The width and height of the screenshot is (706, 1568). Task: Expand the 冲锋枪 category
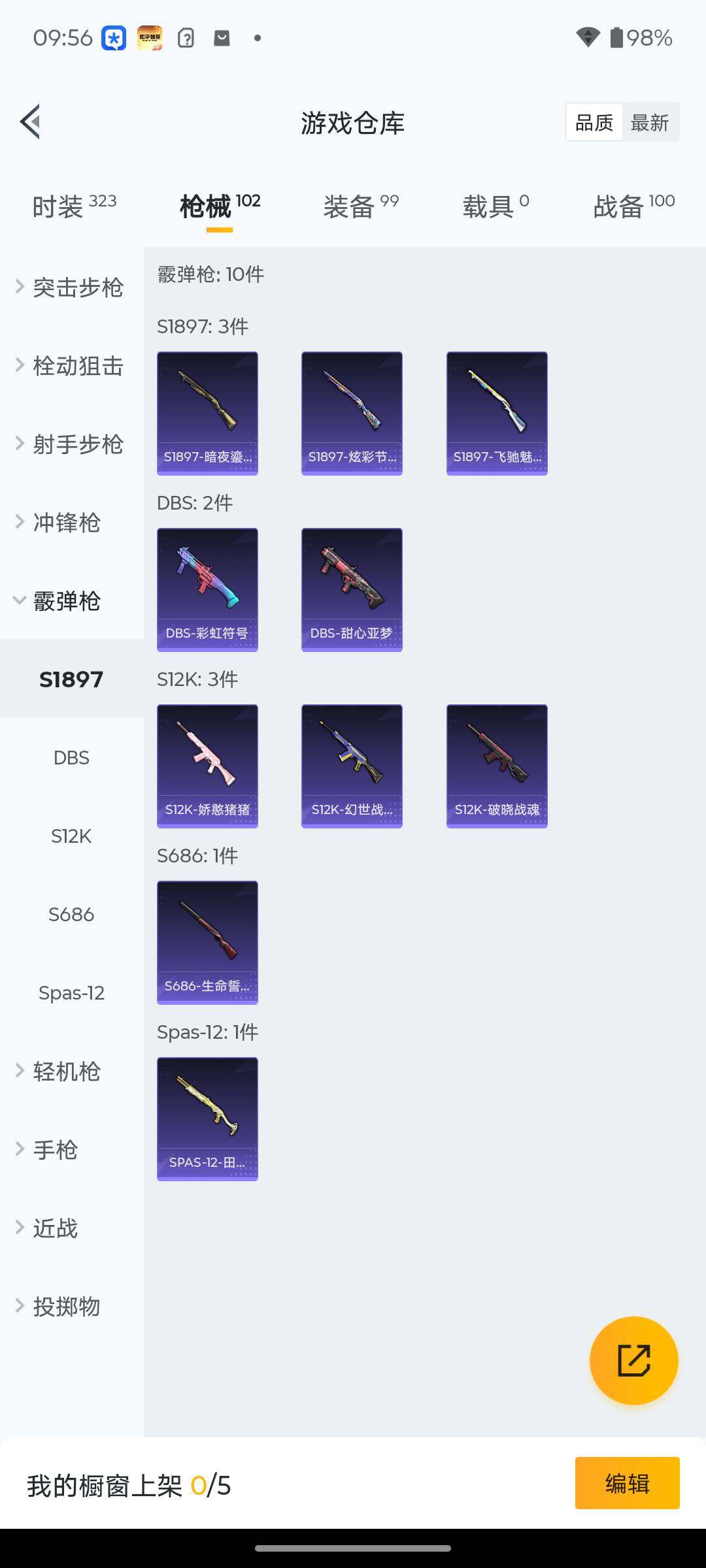pos(65,523)
